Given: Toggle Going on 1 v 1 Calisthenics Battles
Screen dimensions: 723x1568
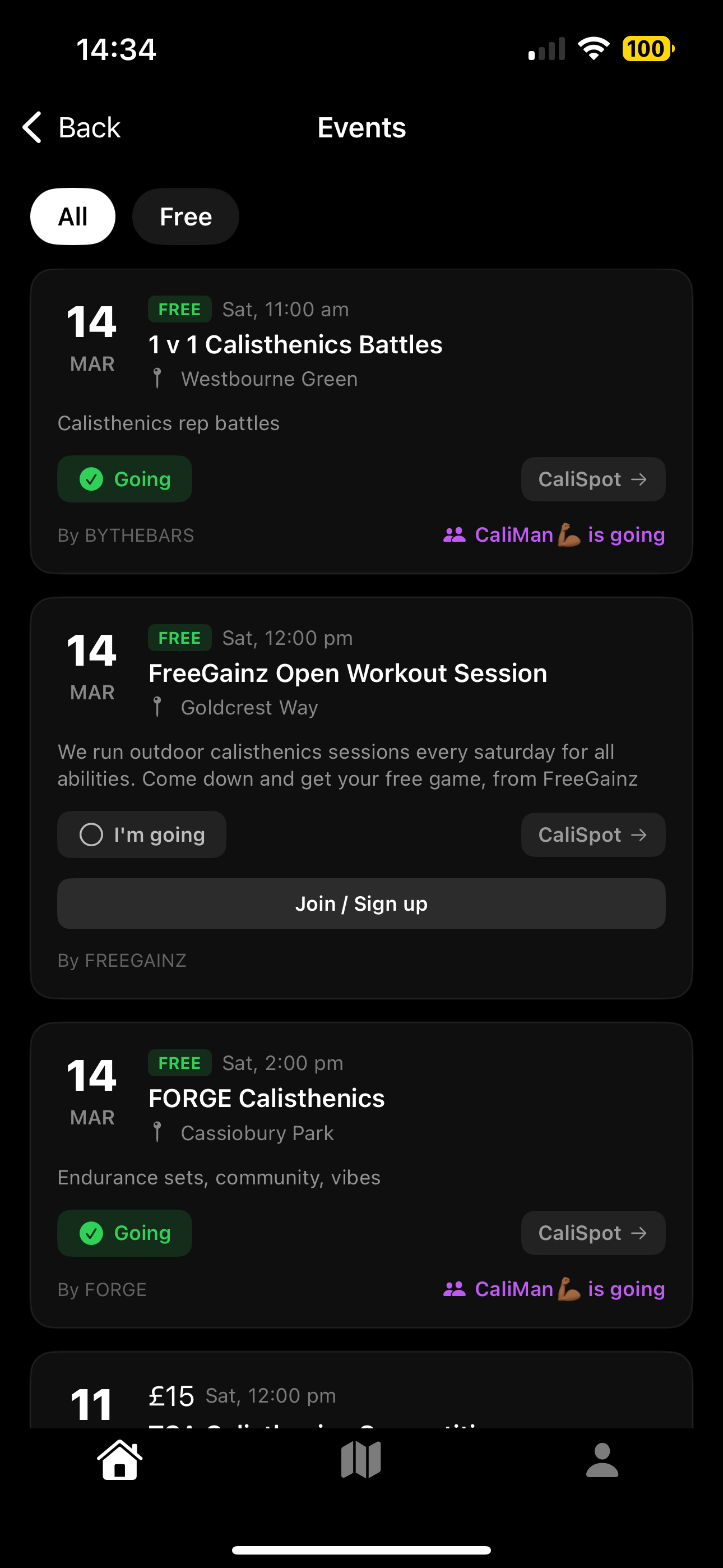Looking at the screenshot, I should point(125,479).
